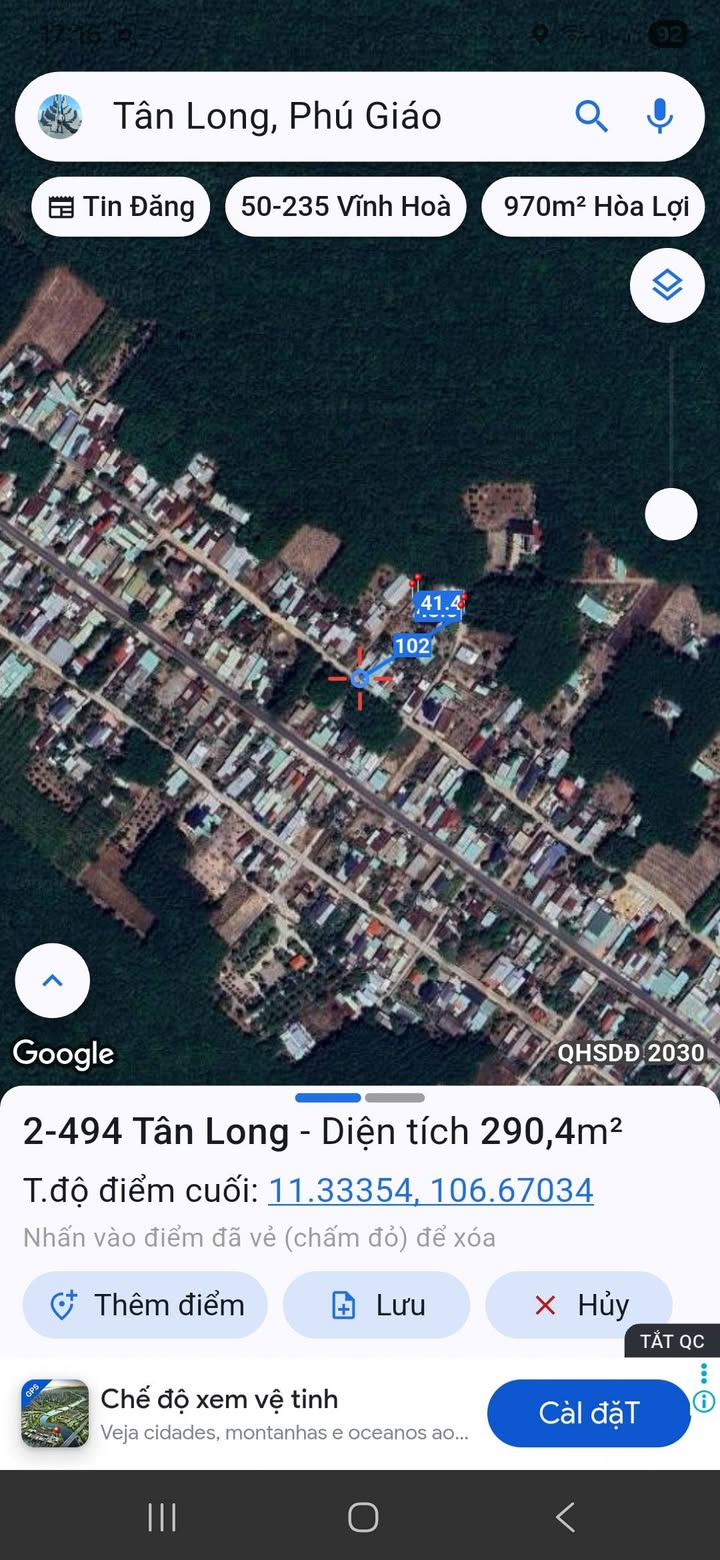Go back using the system back button
This screenshot has height=1560, width=720.
[x=565, y=1517]
